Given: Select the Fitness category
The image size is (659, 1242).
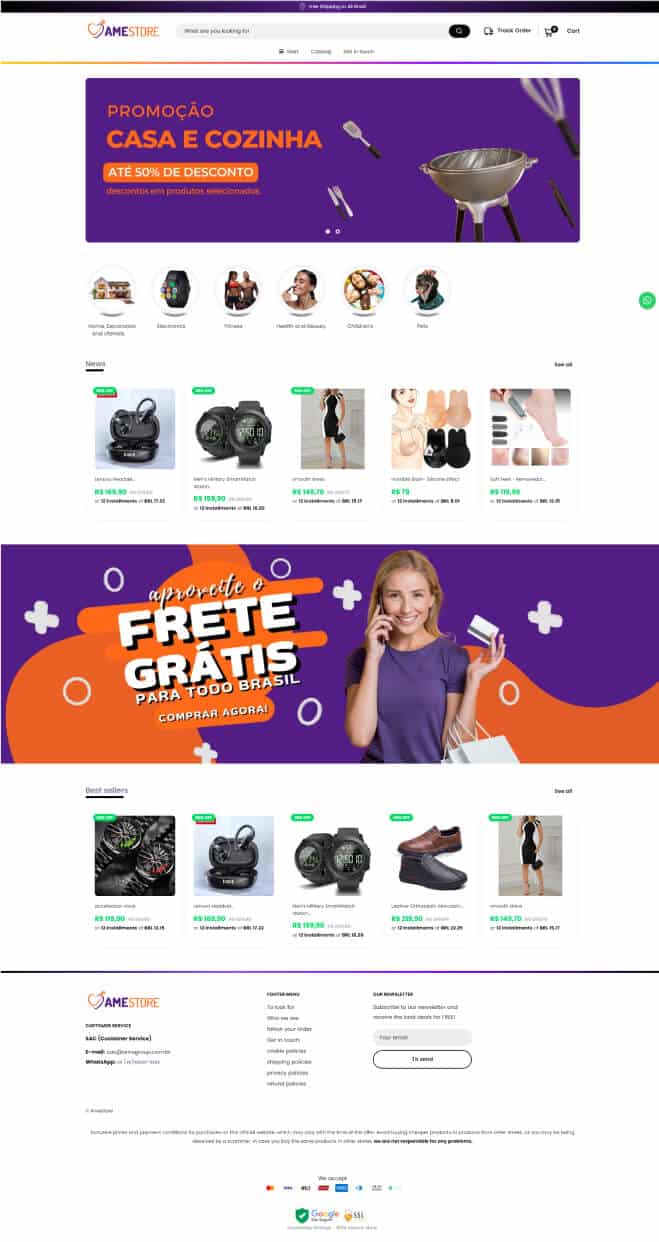Looking at the screenshot, I should 238,291.
